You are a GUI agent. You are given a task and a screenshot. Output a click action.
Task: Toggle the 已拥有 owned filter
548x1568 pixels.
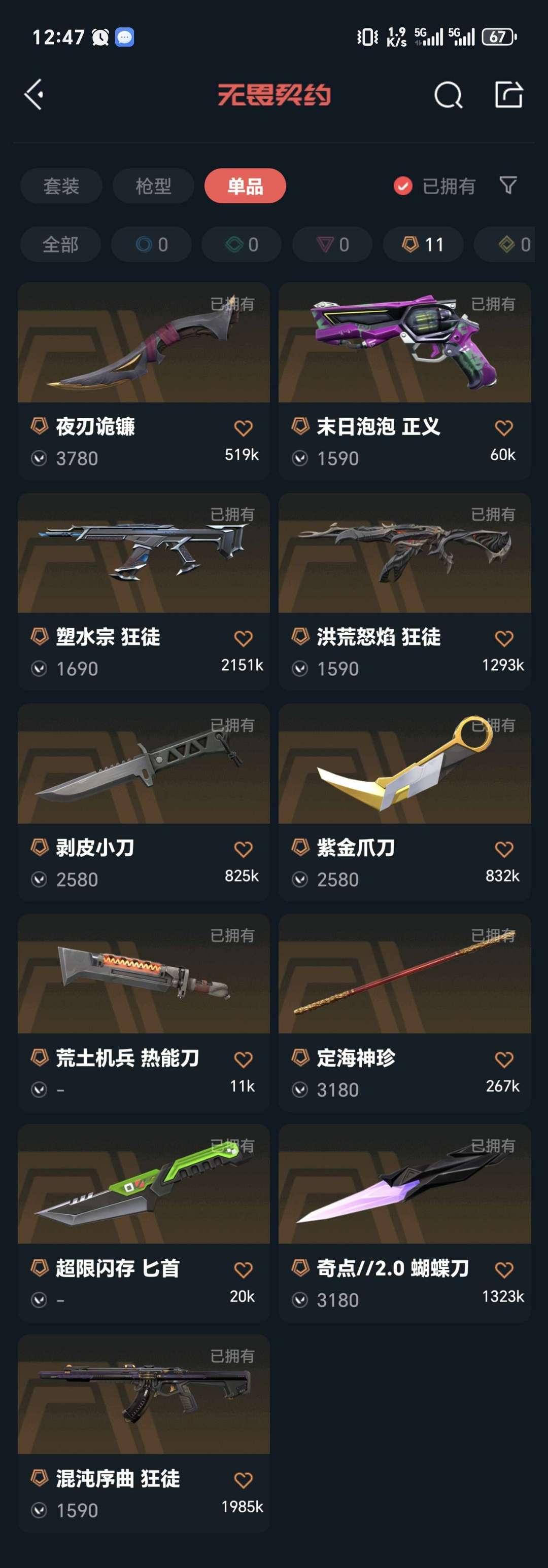coord(435,186)
